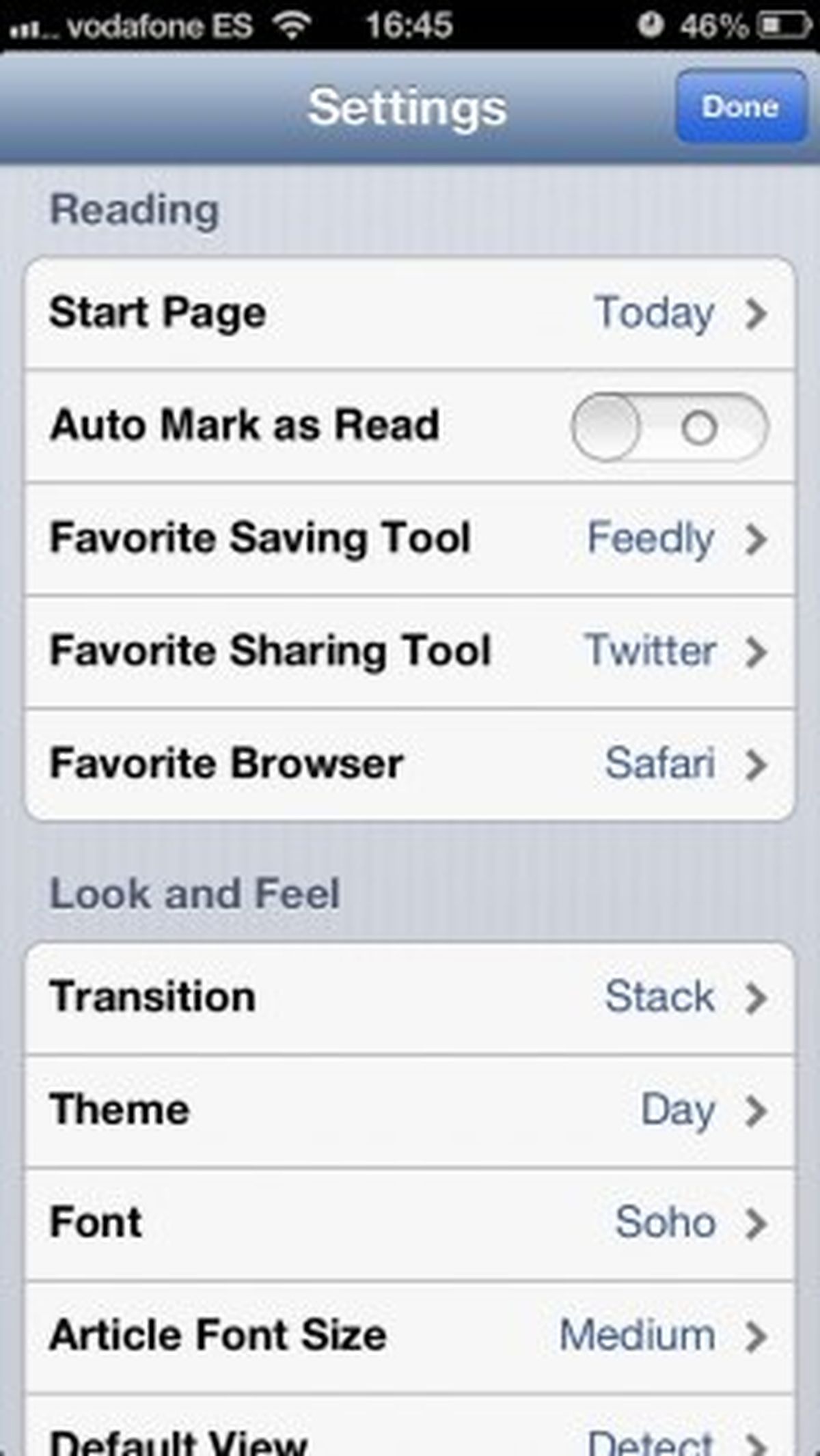820x1456 pixels.
Task: Tap the Settings title bar
Action: pyautogui.click(x=407, y=107)
